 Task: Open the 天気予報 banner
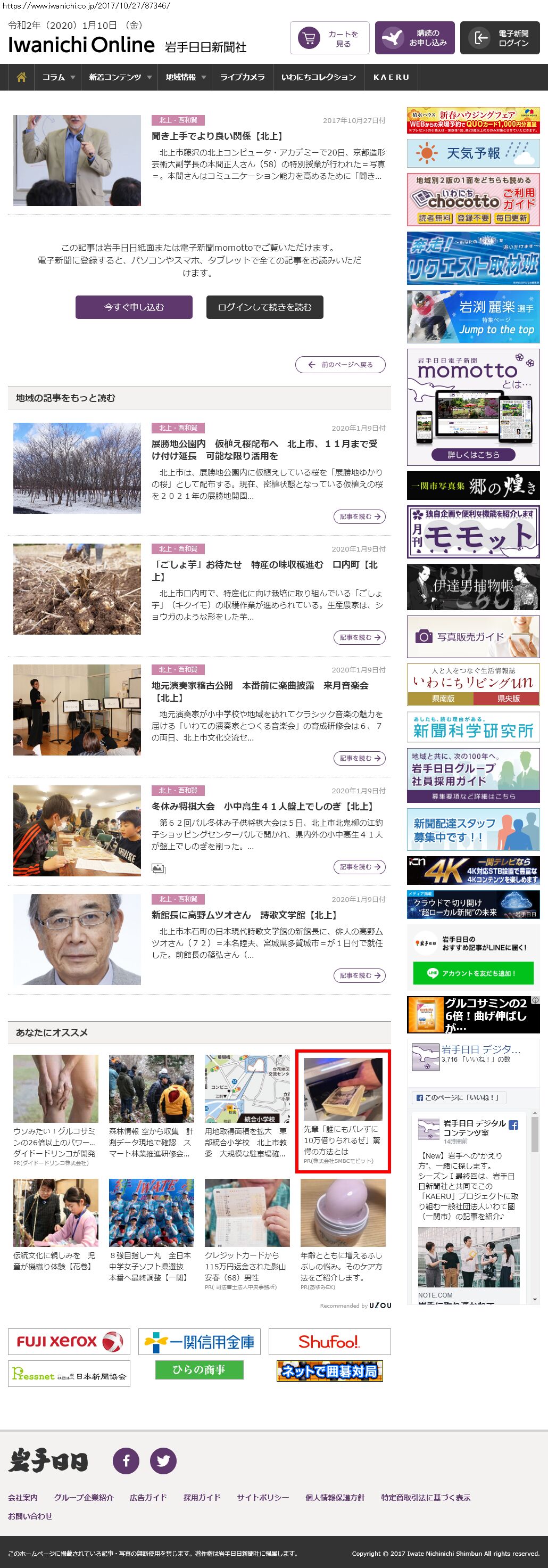point(473,153)
